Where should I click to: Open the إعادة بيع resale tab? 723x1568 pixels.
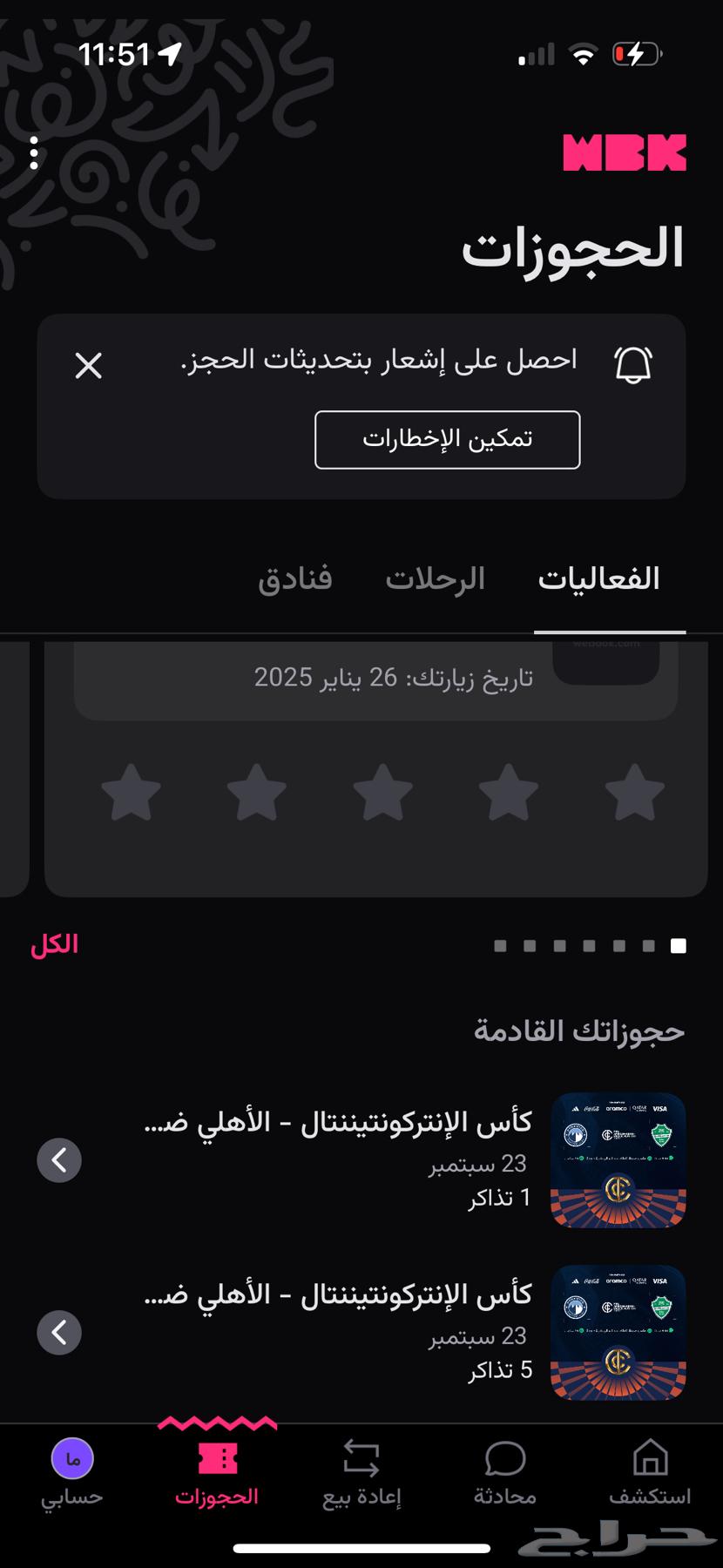361,1474
